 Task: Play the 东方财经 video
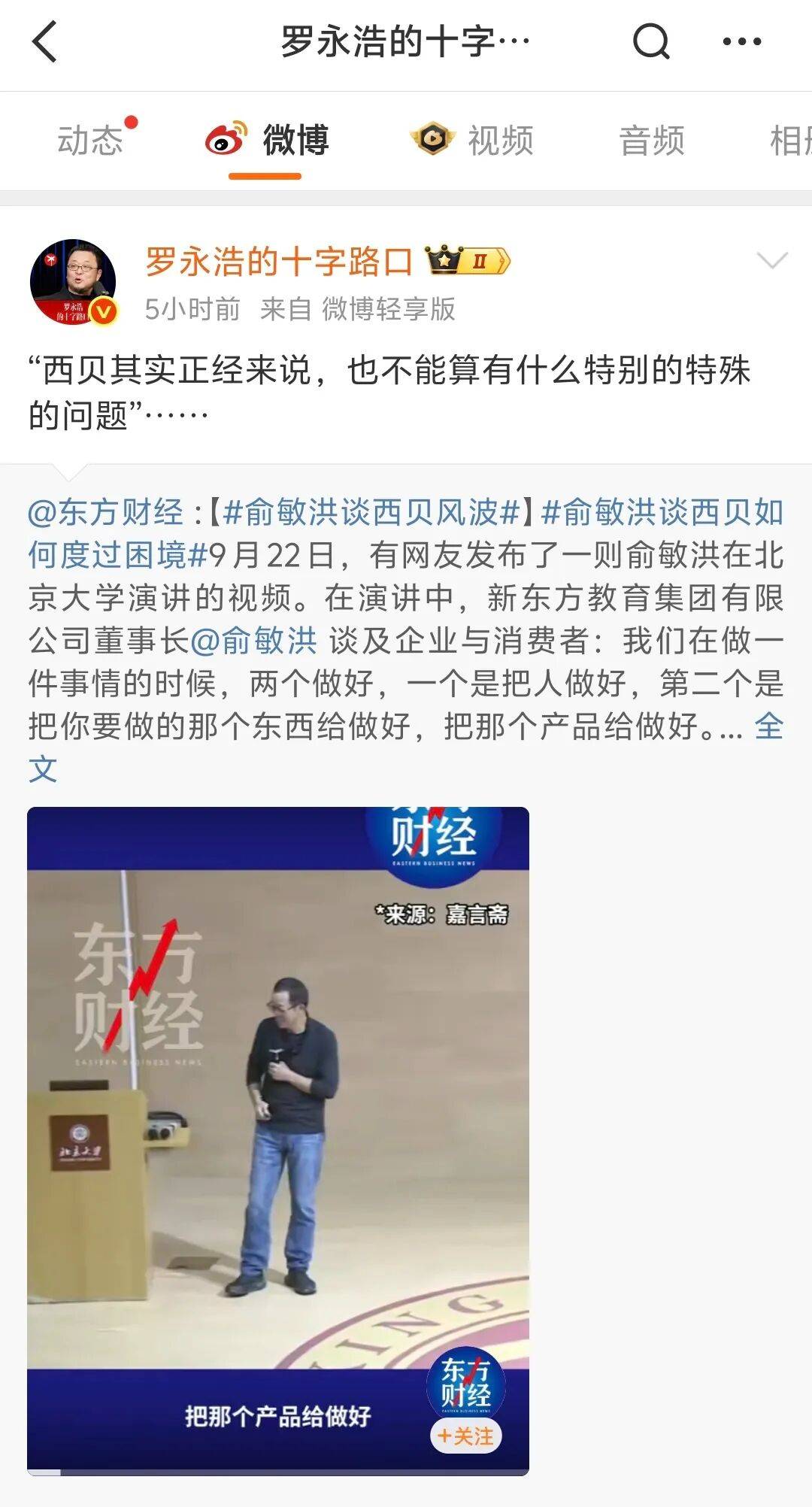click(x=278, y=1141)
